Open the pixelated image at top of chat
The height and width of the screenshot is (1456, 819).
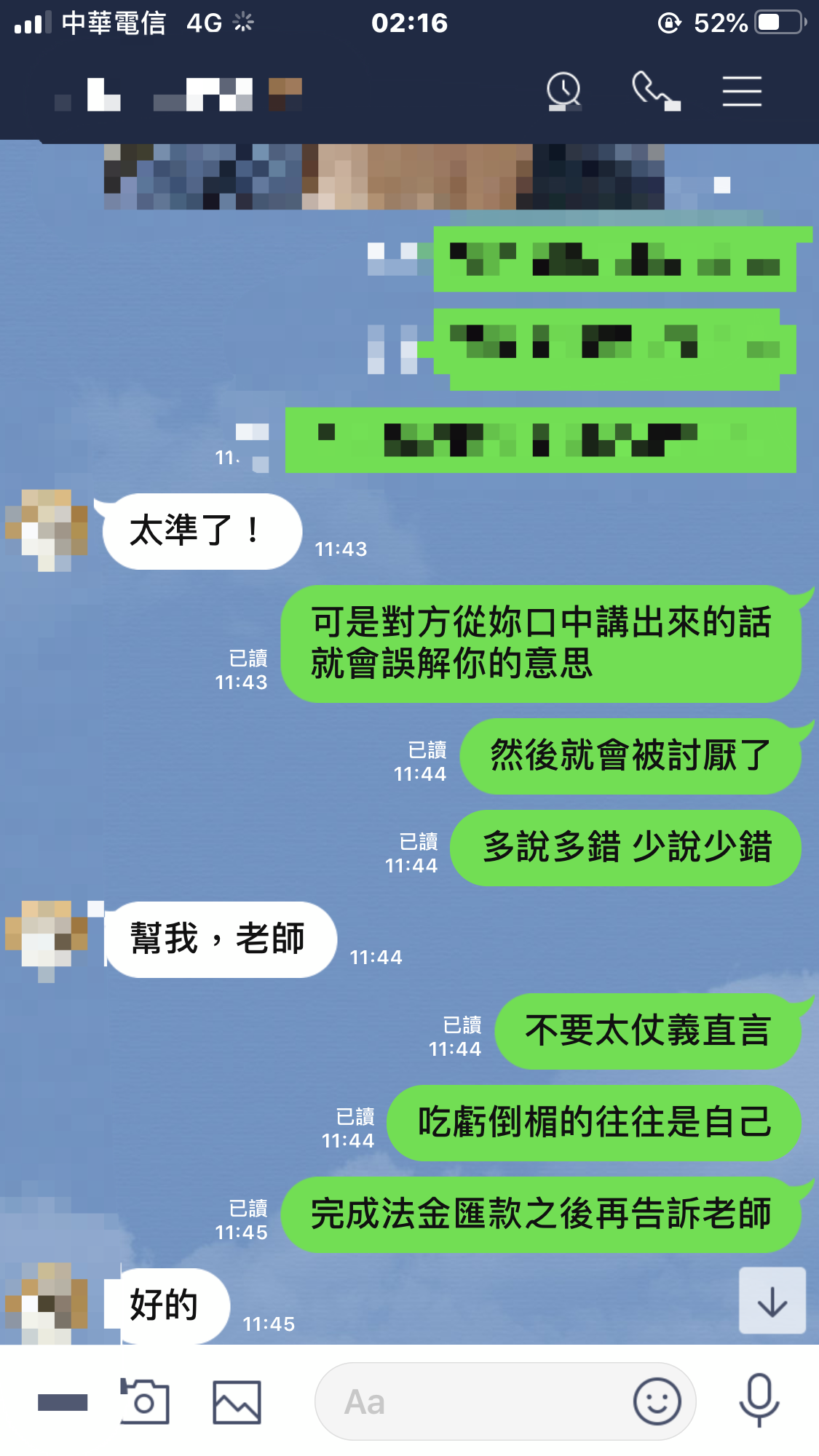tap(384, 177)
